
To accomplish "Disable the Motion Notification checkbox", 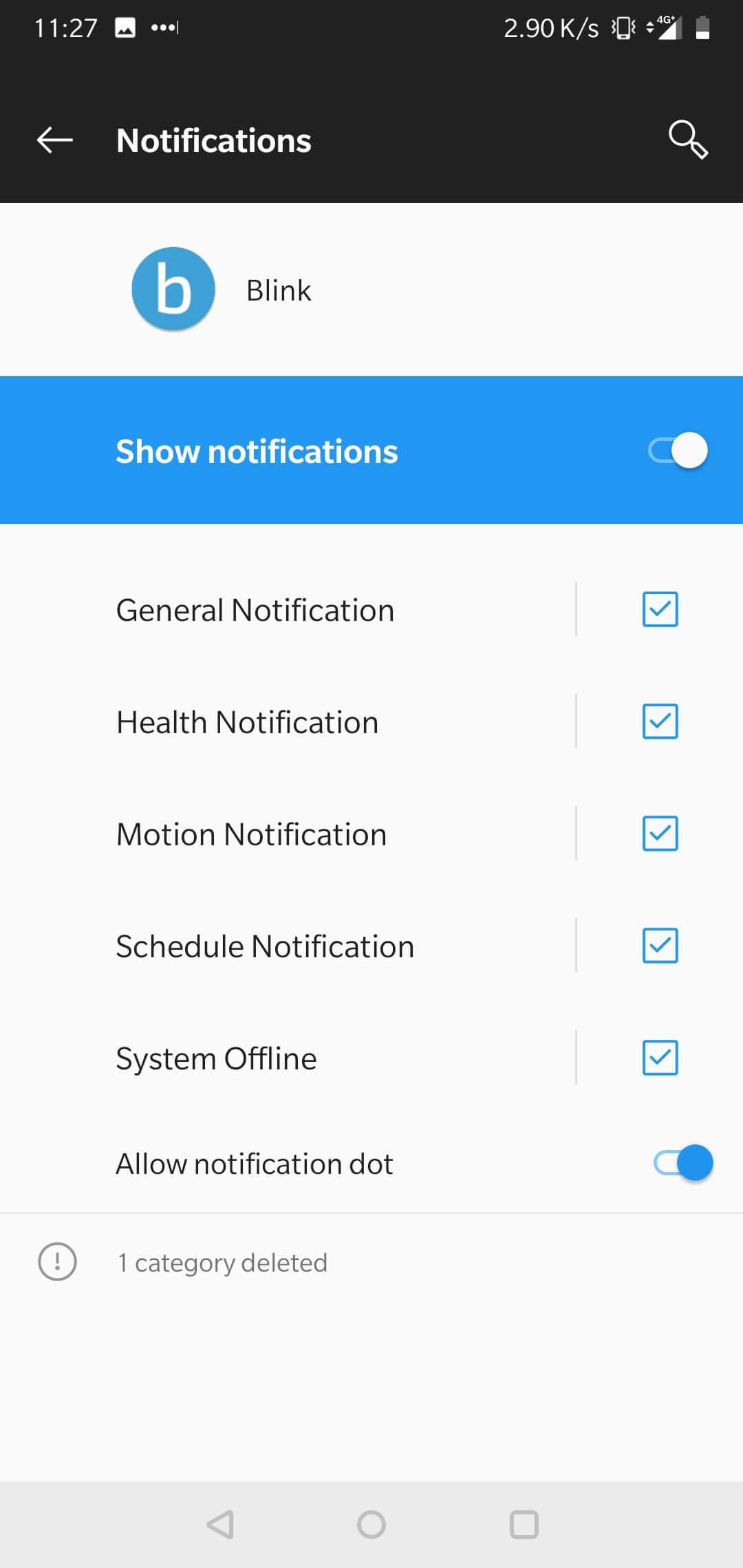I will (660, 834).
